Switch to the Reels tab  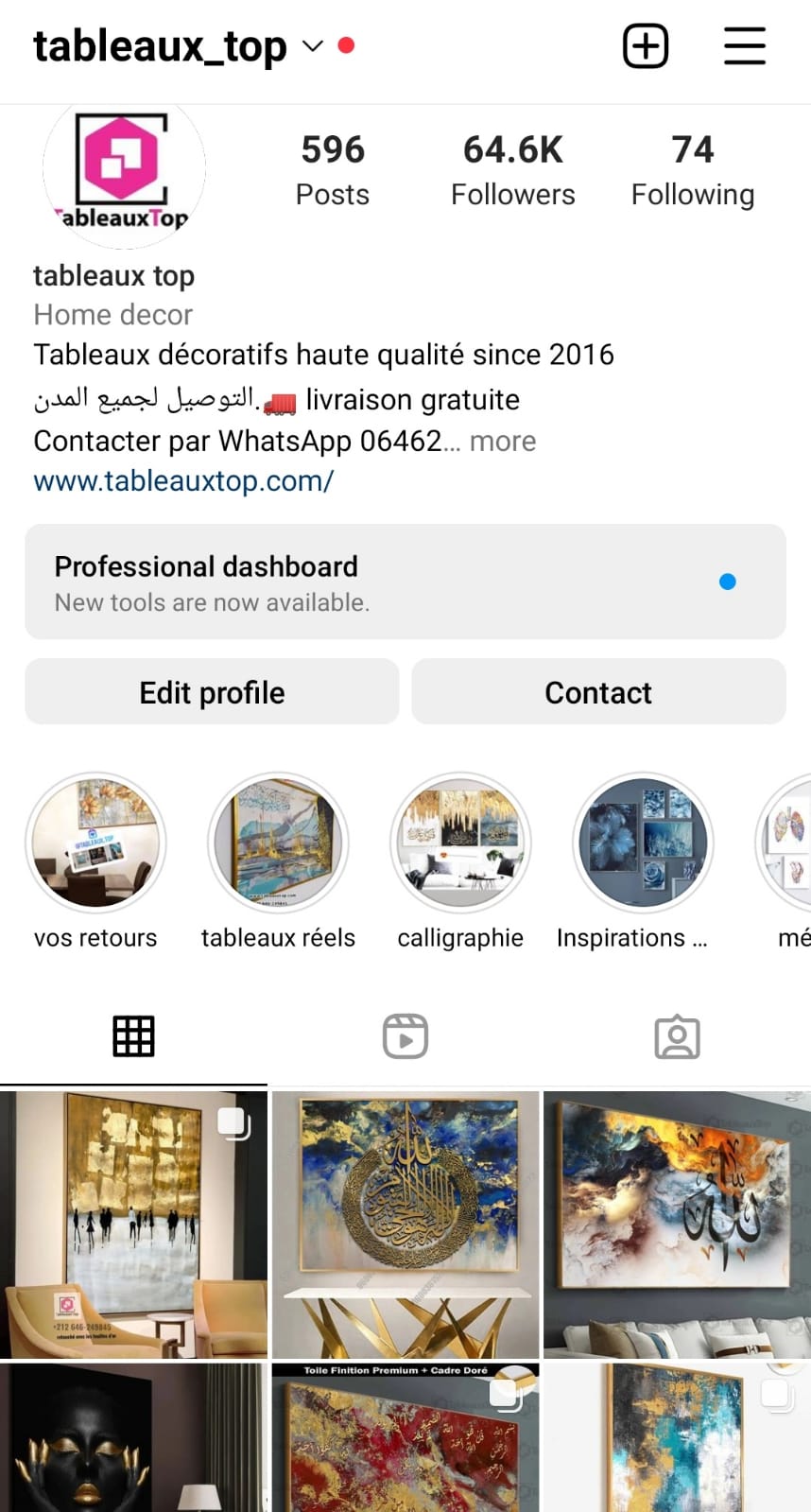pyautogui.click(x=405, y=1036)
